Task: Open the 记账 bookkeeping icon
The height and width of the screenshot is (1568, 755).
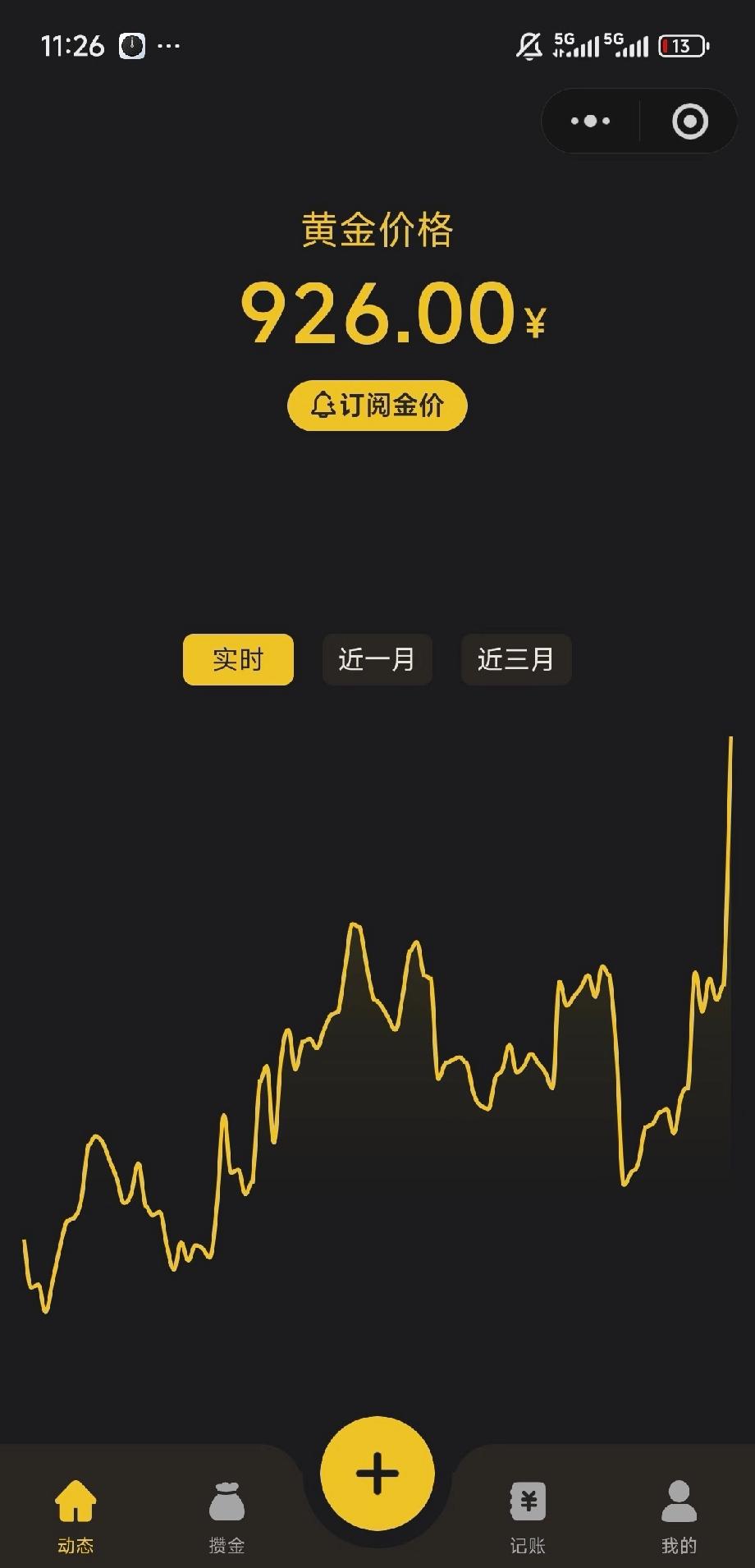Action: (x=528, y=1499)
